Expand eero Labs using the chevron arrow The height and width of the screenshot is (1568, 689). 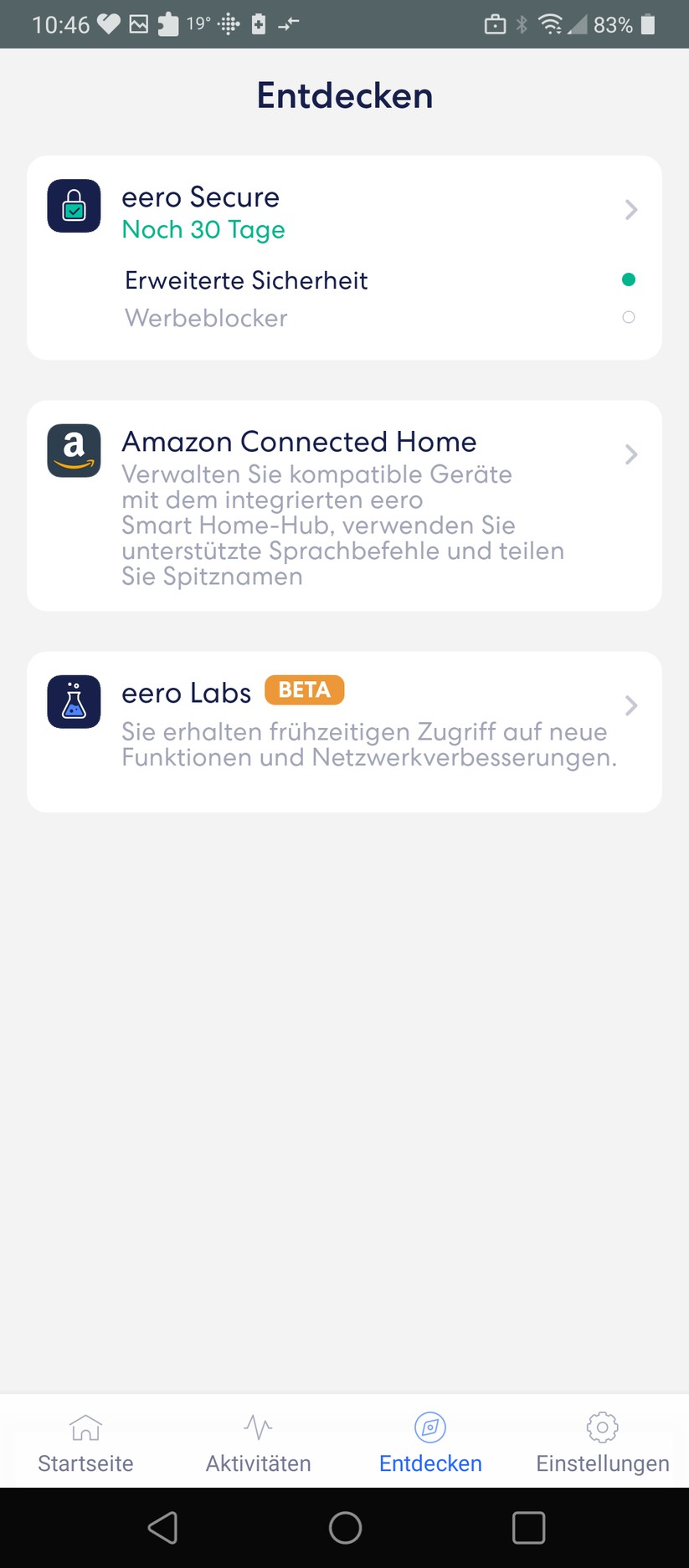point(630,705)
